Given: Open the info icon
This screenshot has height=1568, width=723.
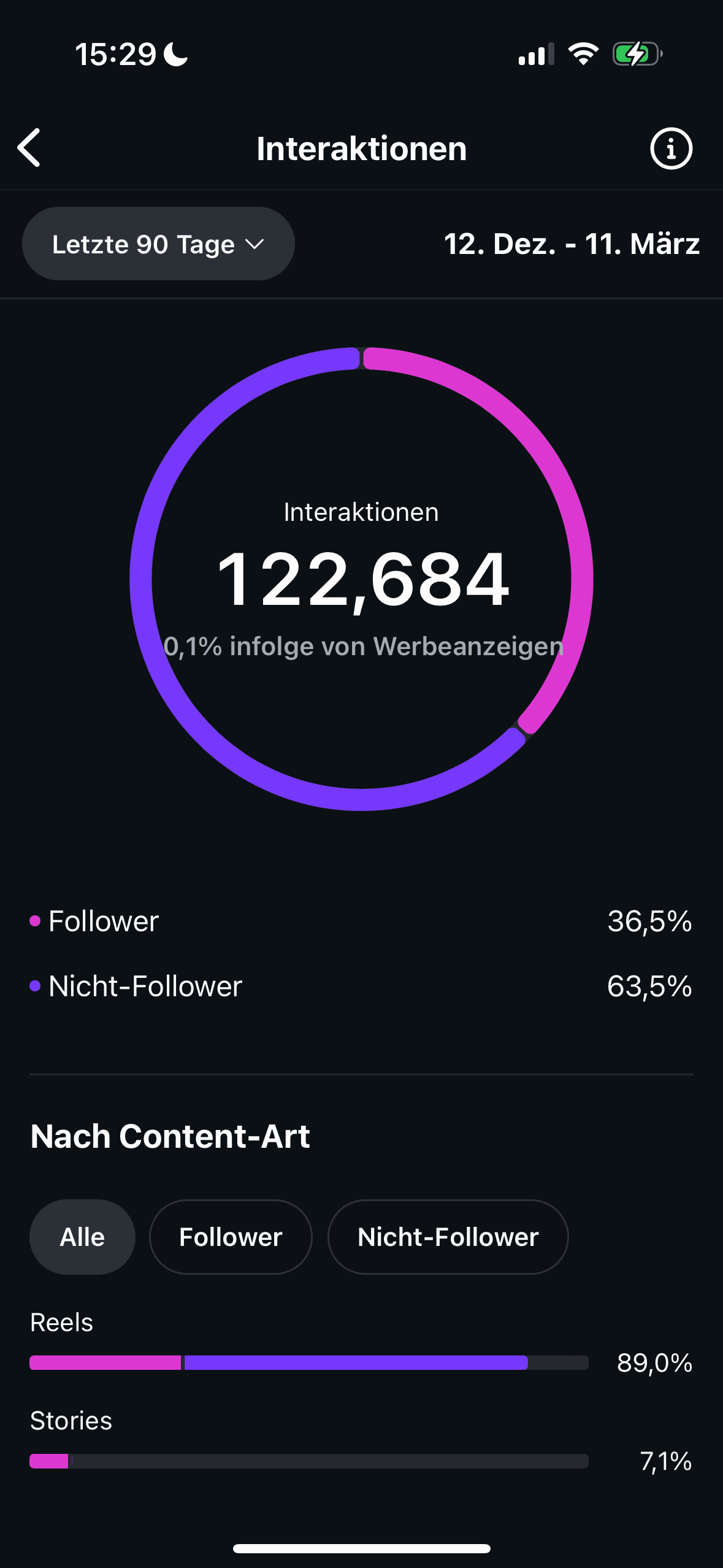Looking at the screenshot, I should click(x=671, y=148).
